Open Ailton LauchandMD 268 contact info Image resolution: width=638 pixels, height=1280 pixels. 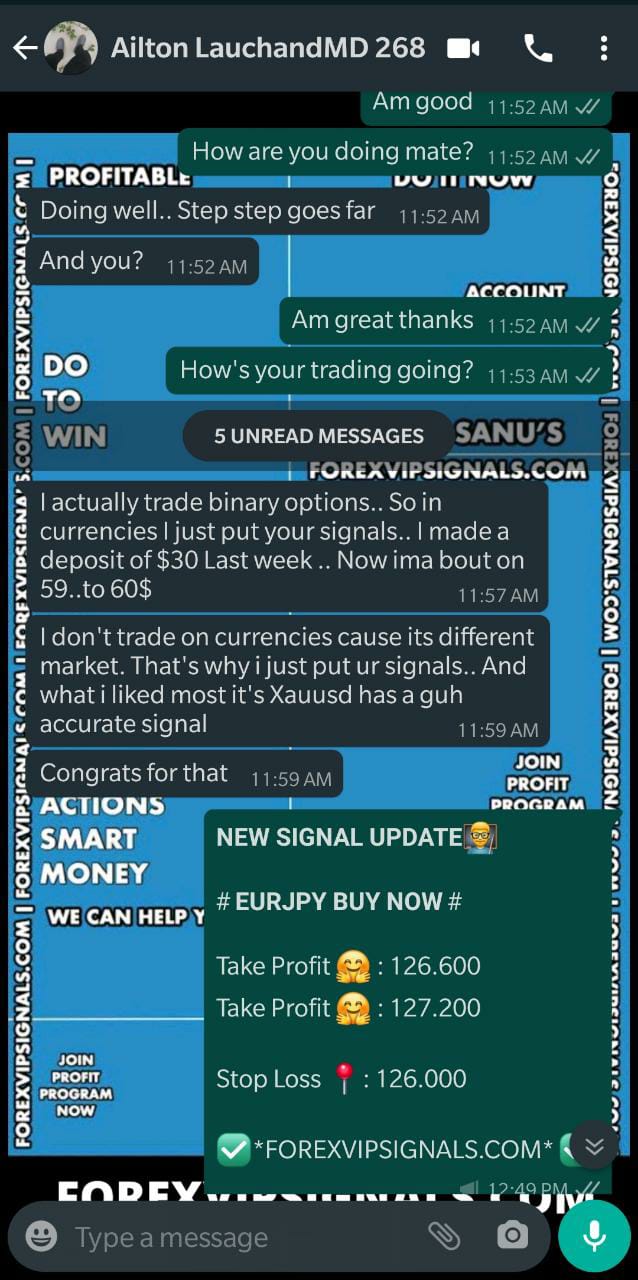(x=267, y=48)
